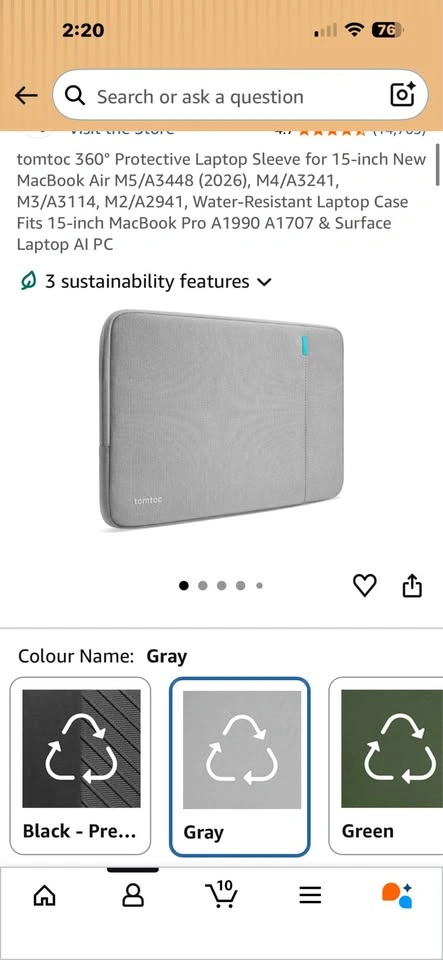Go to the Home tab

click(44, 896)
